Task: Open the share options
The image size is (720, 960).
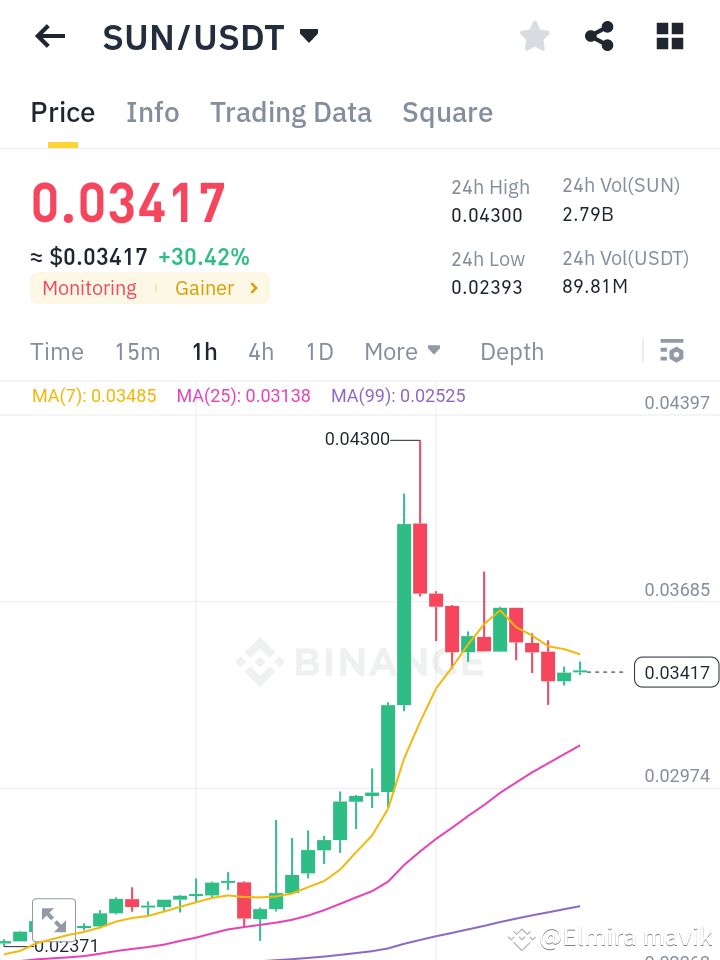Action: coord(599,36)
